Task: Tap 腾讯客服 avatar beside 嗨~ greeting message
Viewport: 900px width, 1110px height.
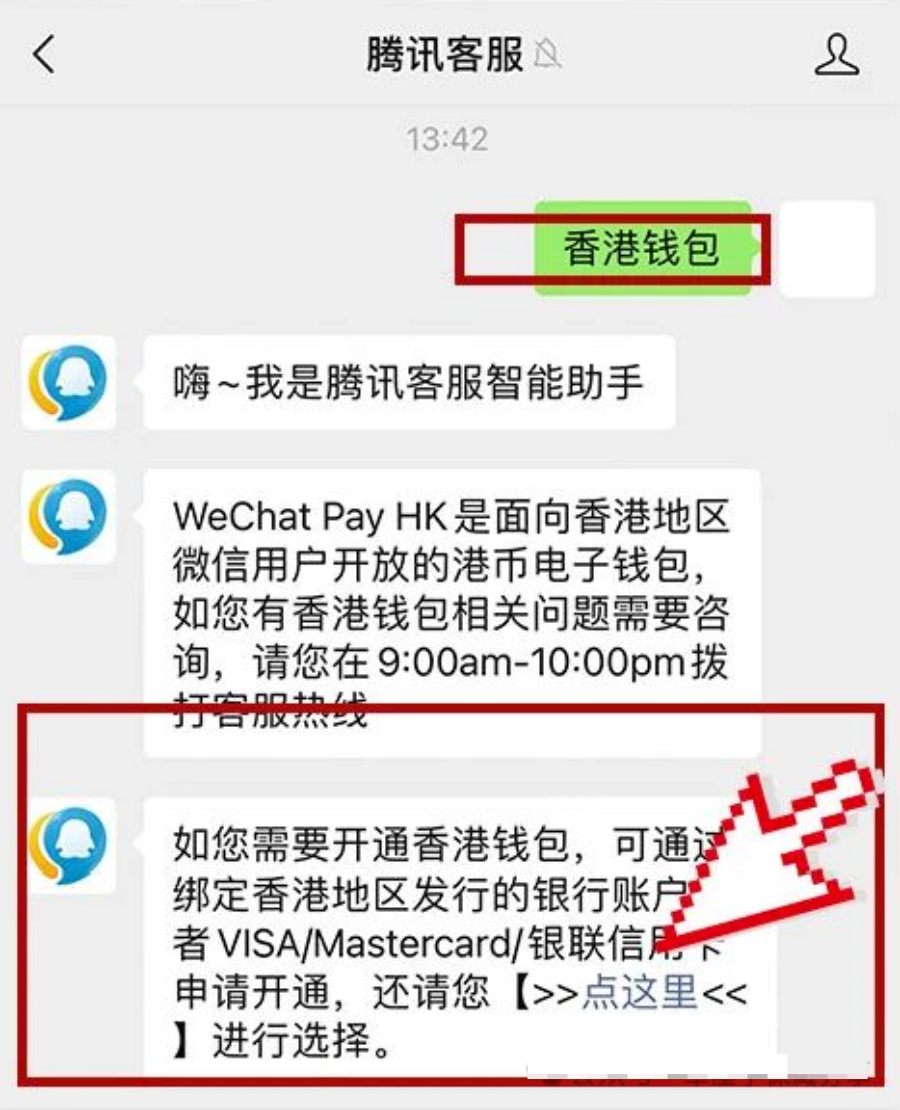Action: [x=69, y=382]
